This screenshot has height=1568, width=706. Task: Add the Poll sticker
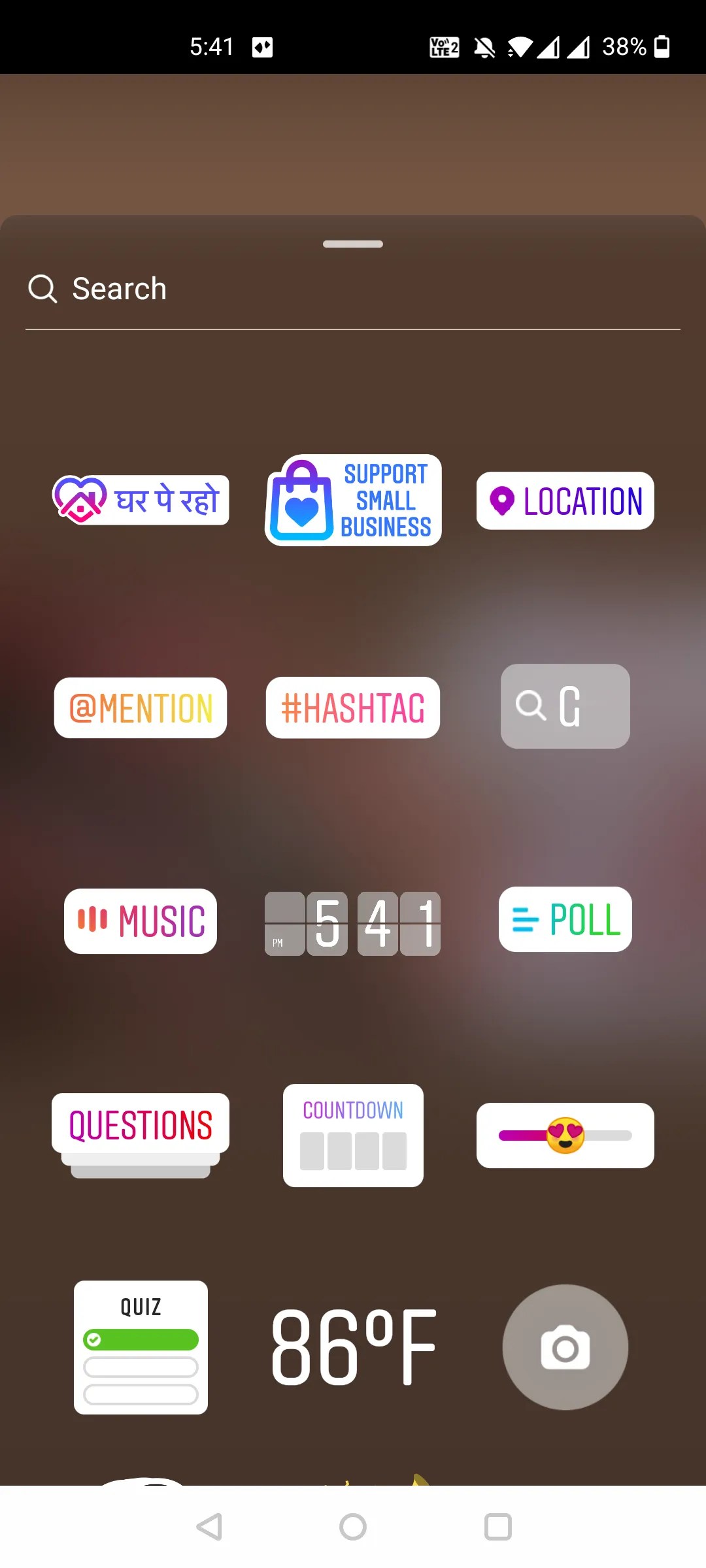click(565, 919)
